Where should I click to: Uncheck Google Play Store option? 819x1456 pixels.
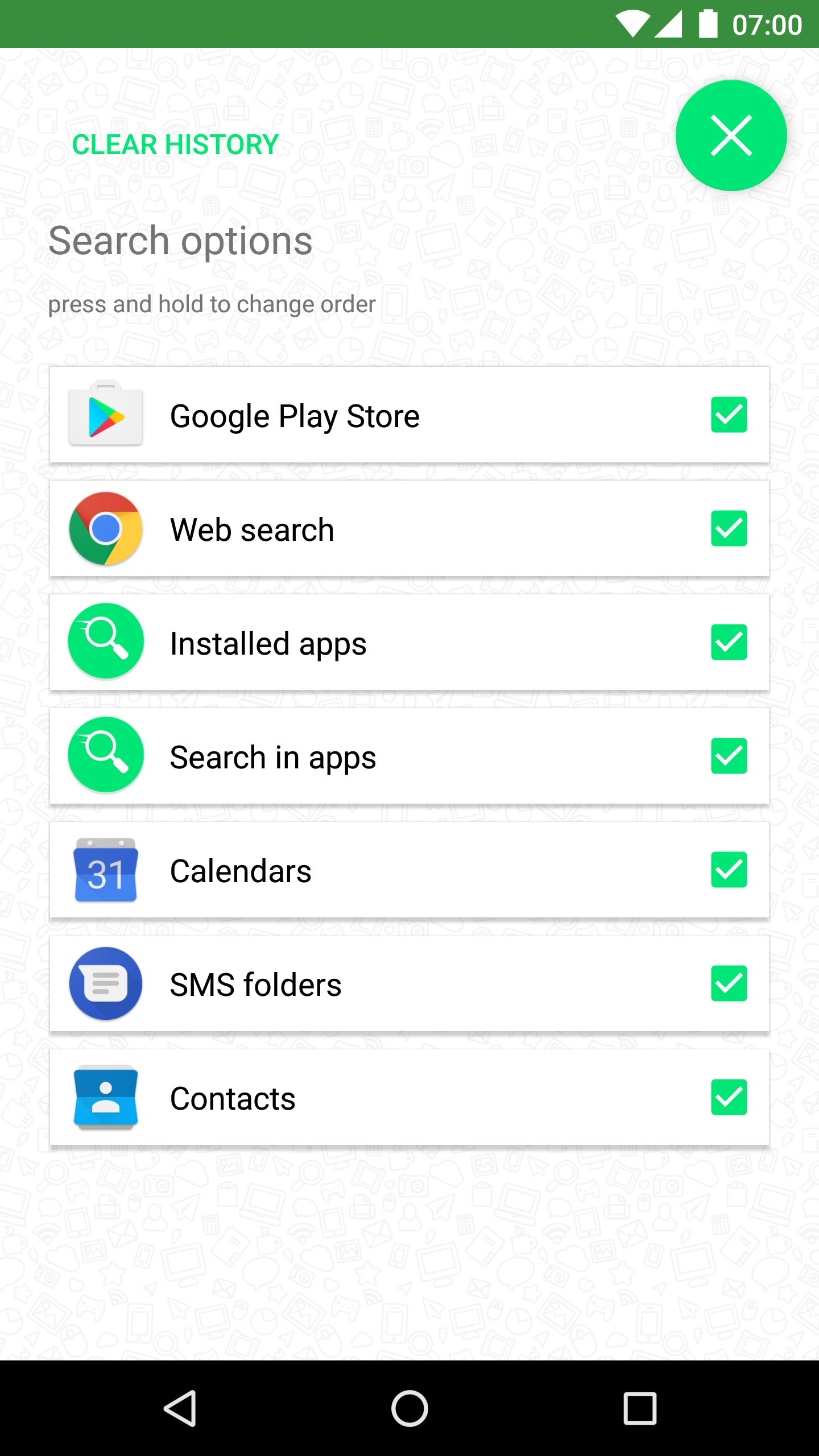729,415
